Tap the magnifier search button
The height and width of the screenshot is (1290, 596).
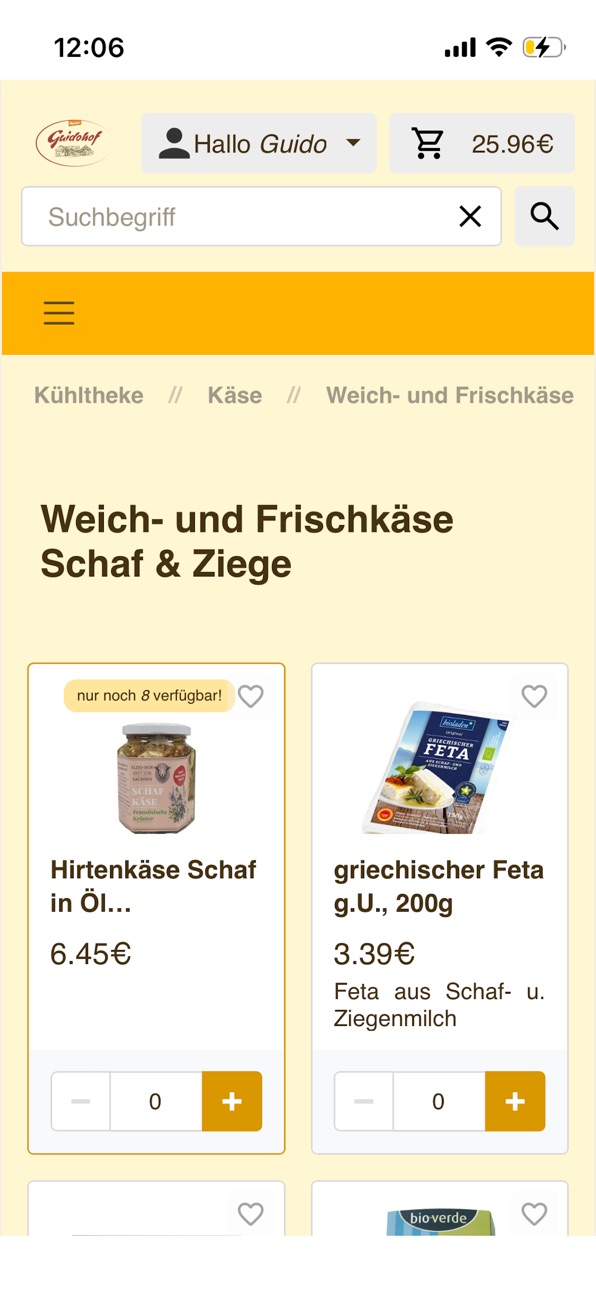coord(545,216)
